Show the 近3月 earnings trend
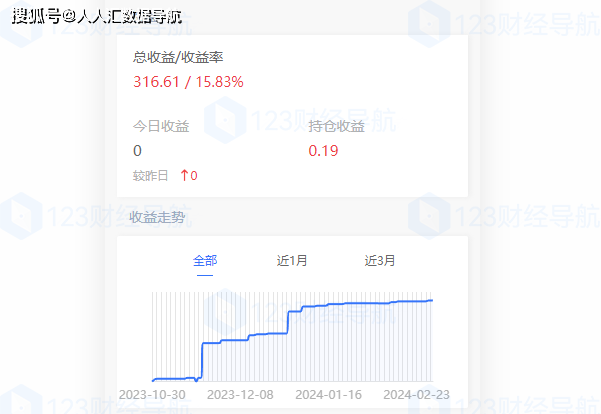The height and width of the screenshot is (414, 601). [x=380, y=261]
